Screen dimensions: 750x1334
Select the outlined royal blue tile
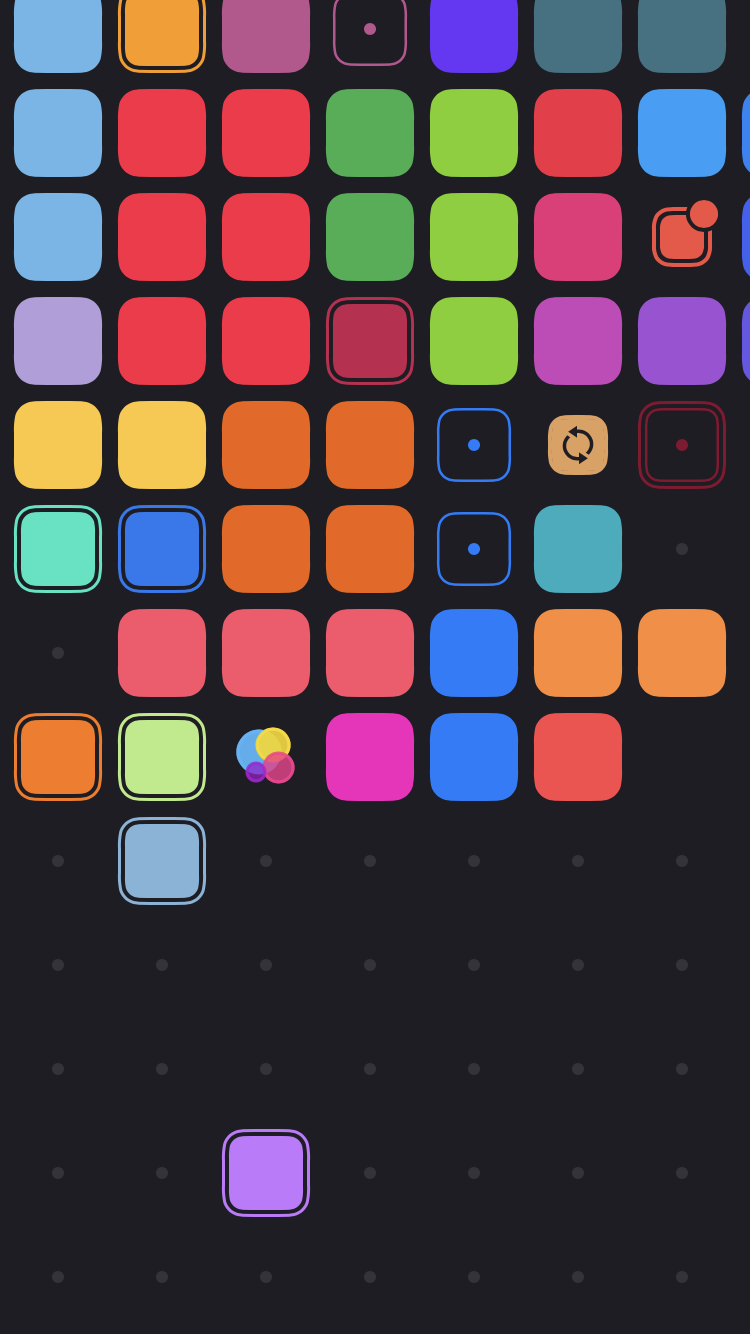pos(162,549)
